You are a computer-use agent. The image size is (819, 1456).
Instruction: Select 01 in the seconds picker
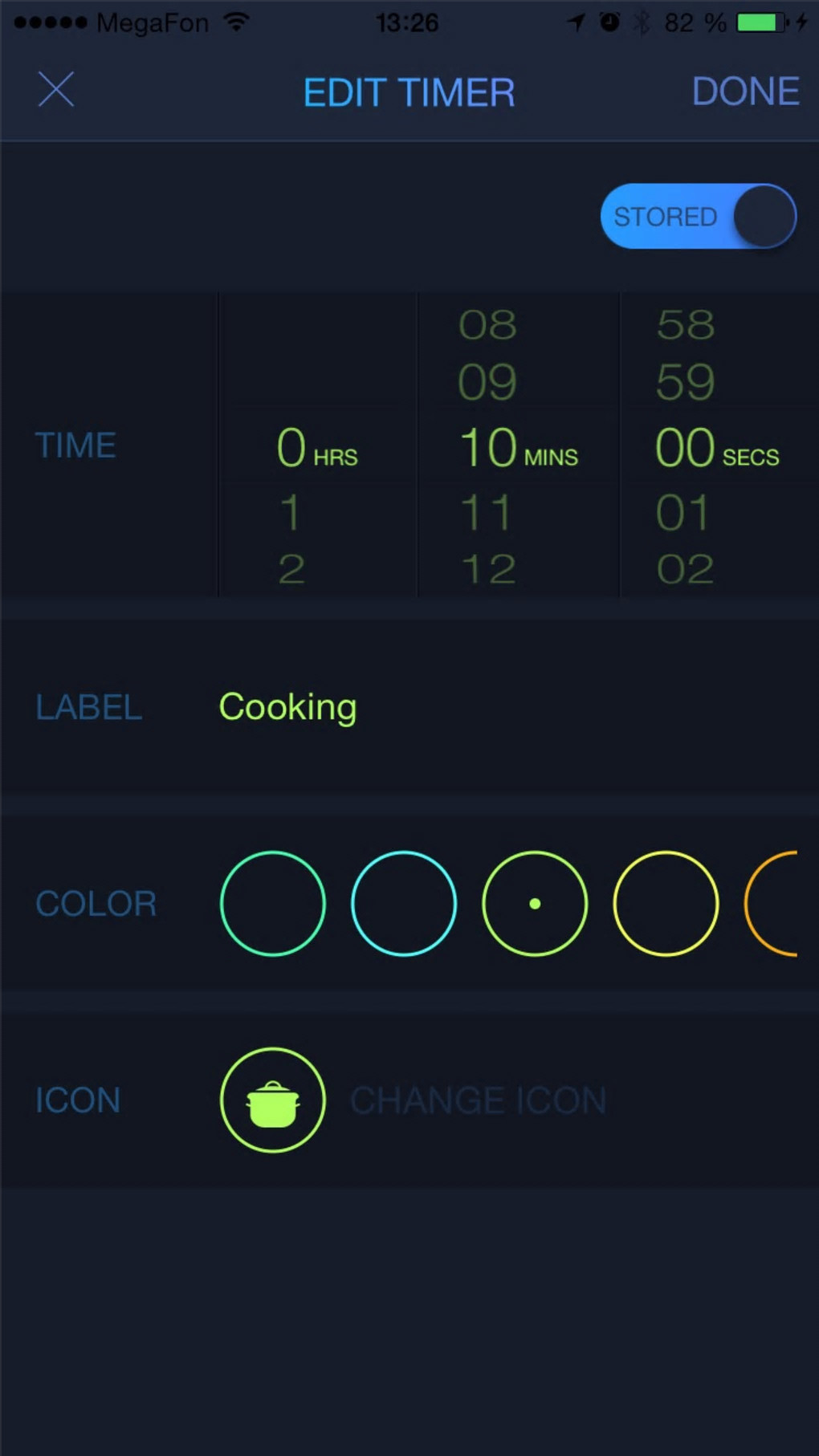click(x=683, y=512)
